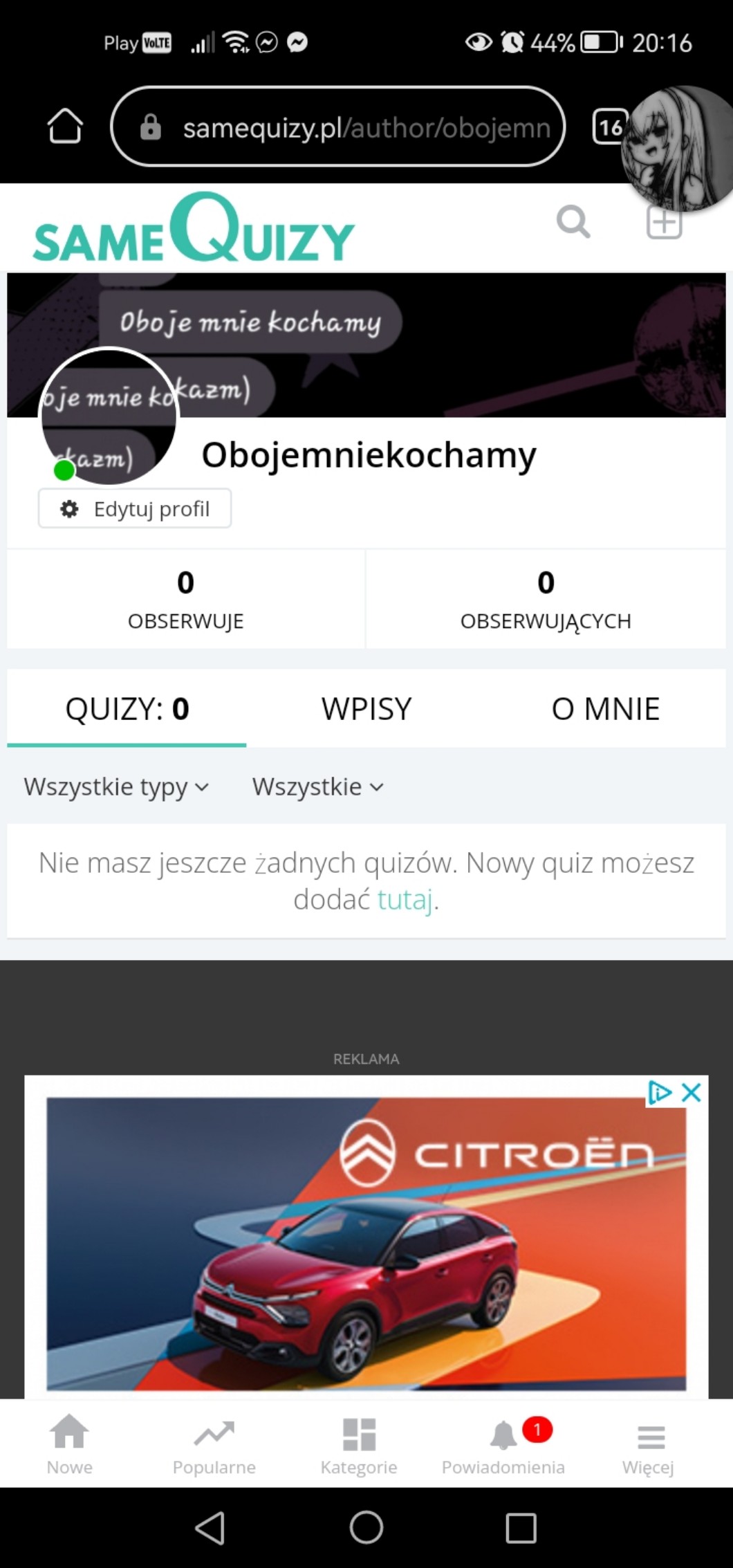Browse Kategorie
Screen dimensions: 733x1568
359,1444
